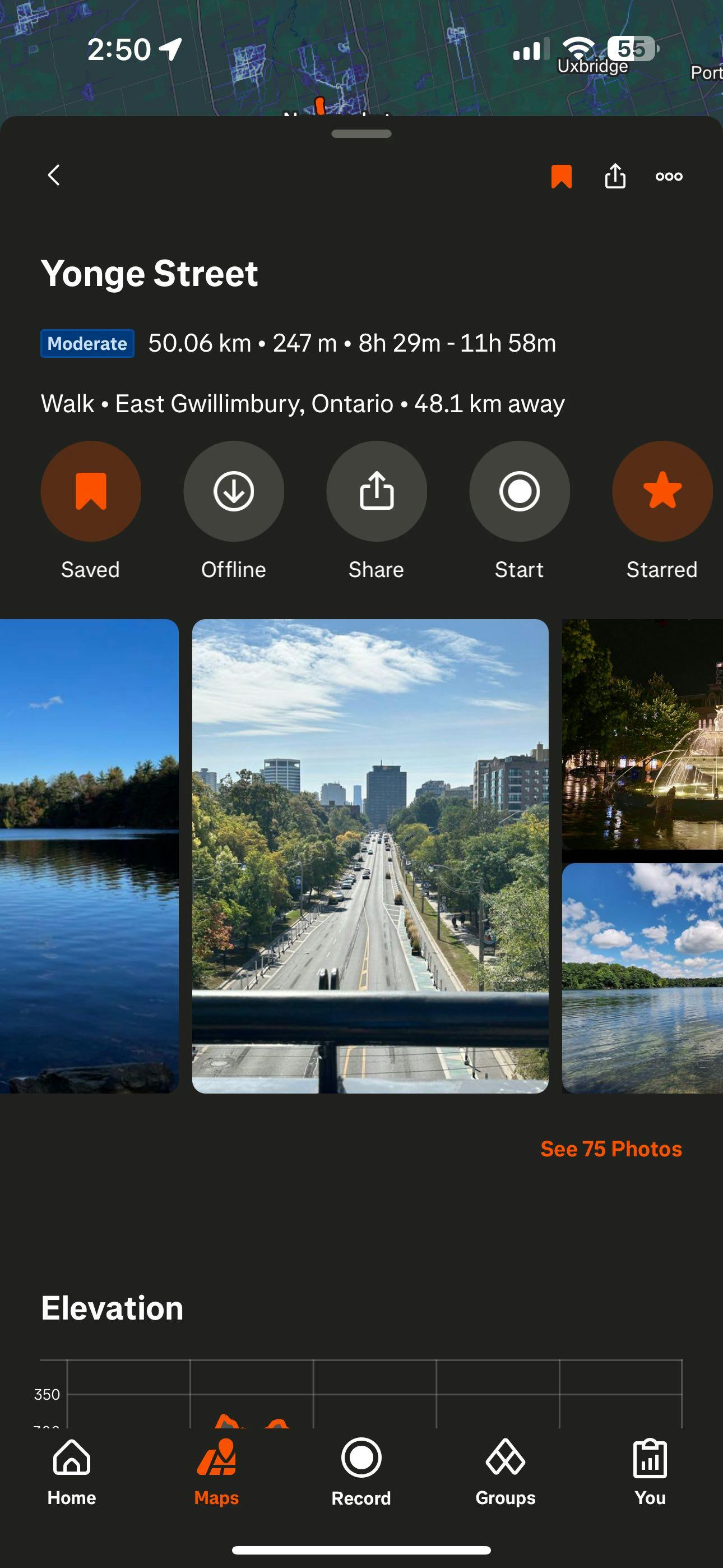
Task: Go to the Groups tab
Action: (506, 1472)
